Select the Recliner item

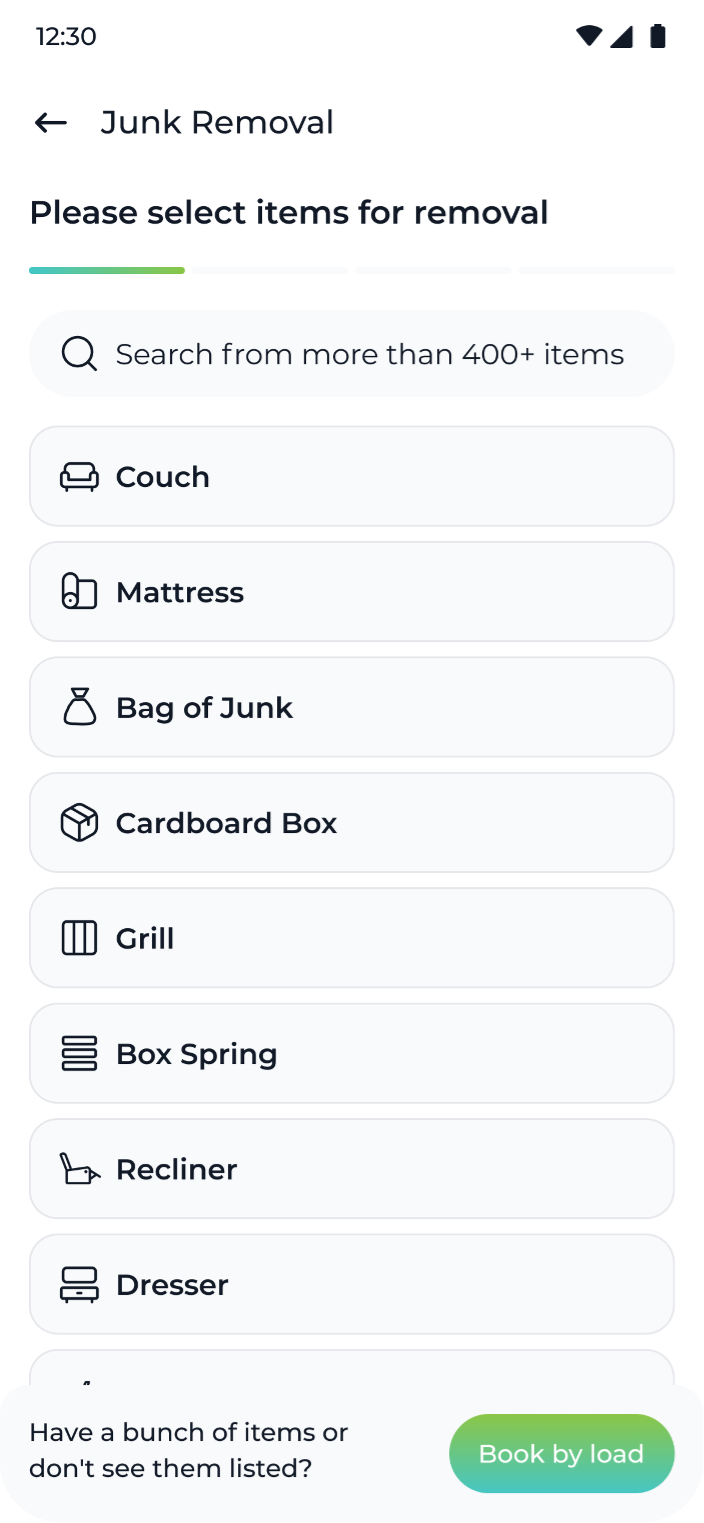(352, 1169)
